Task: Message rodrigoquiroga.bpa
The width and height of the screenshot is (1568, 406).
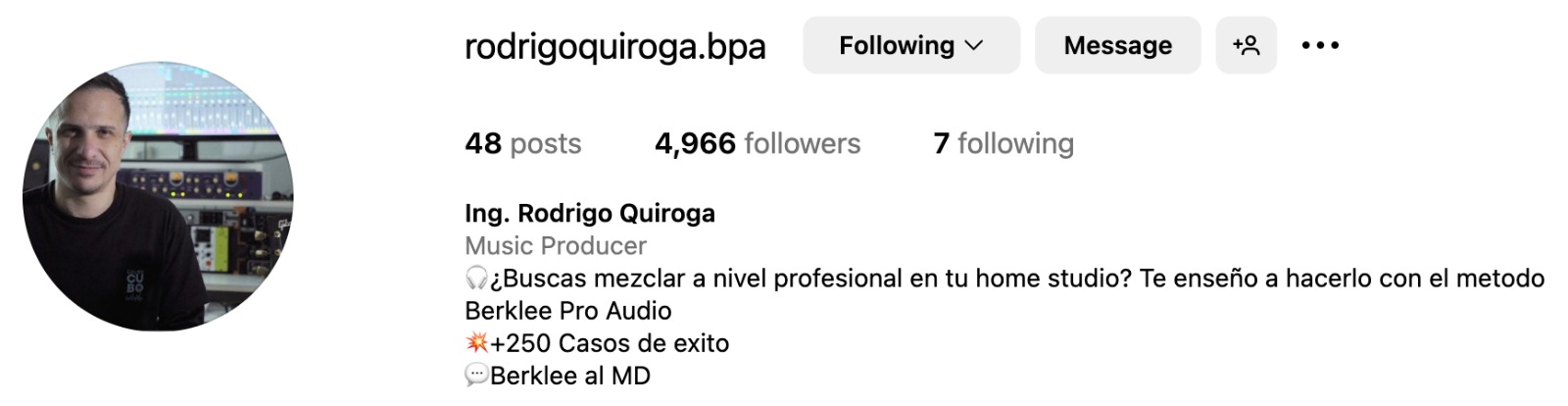Action: [1117, 45]
